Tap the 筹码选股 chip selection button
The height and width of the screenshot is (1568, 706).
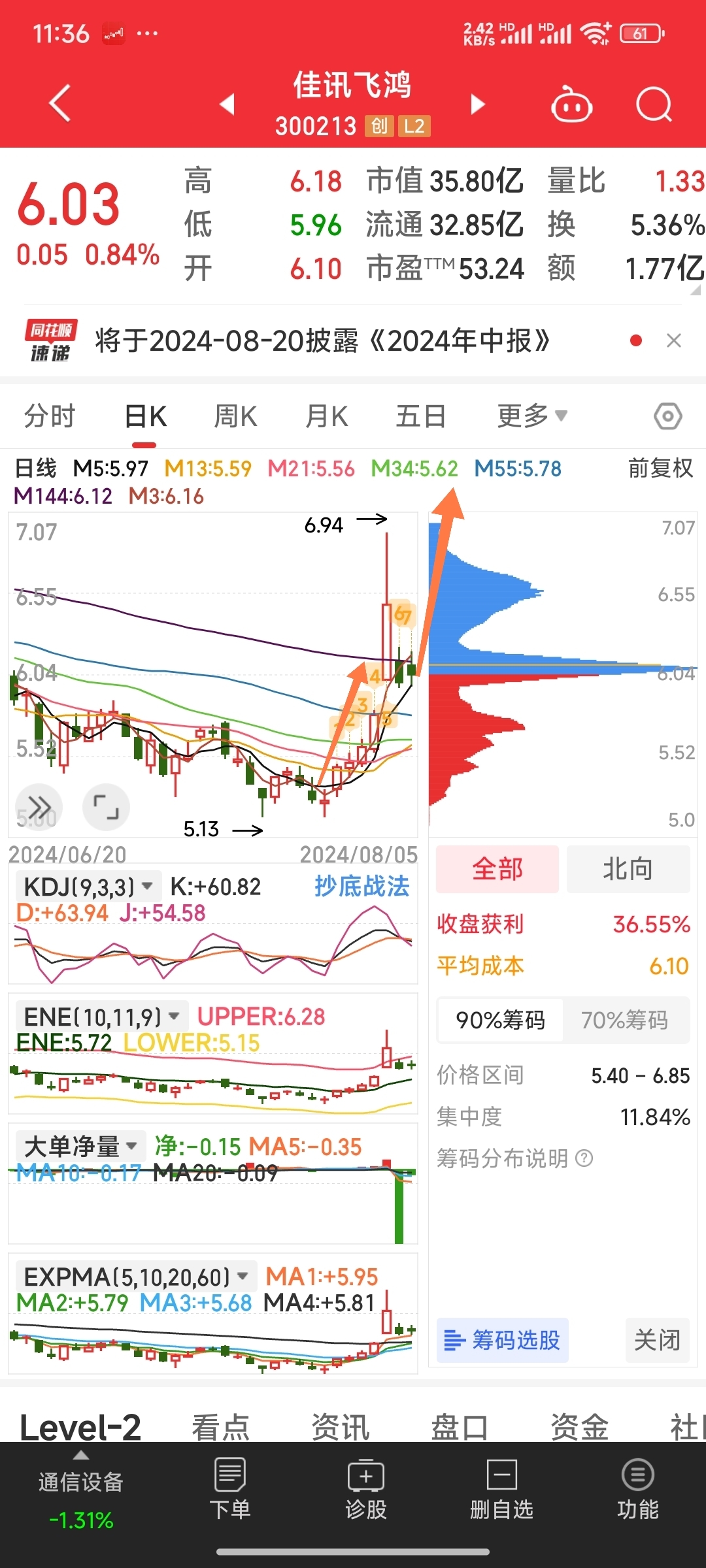[x=502, y=1341]
